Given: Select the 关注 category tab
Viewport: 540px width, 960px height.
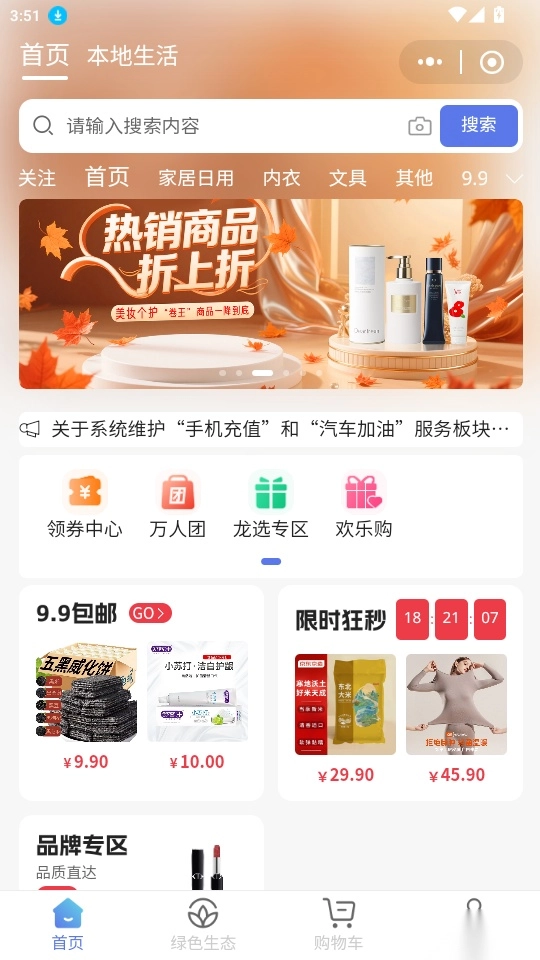Looking at the screenshot, I should (x=37, y=178).
